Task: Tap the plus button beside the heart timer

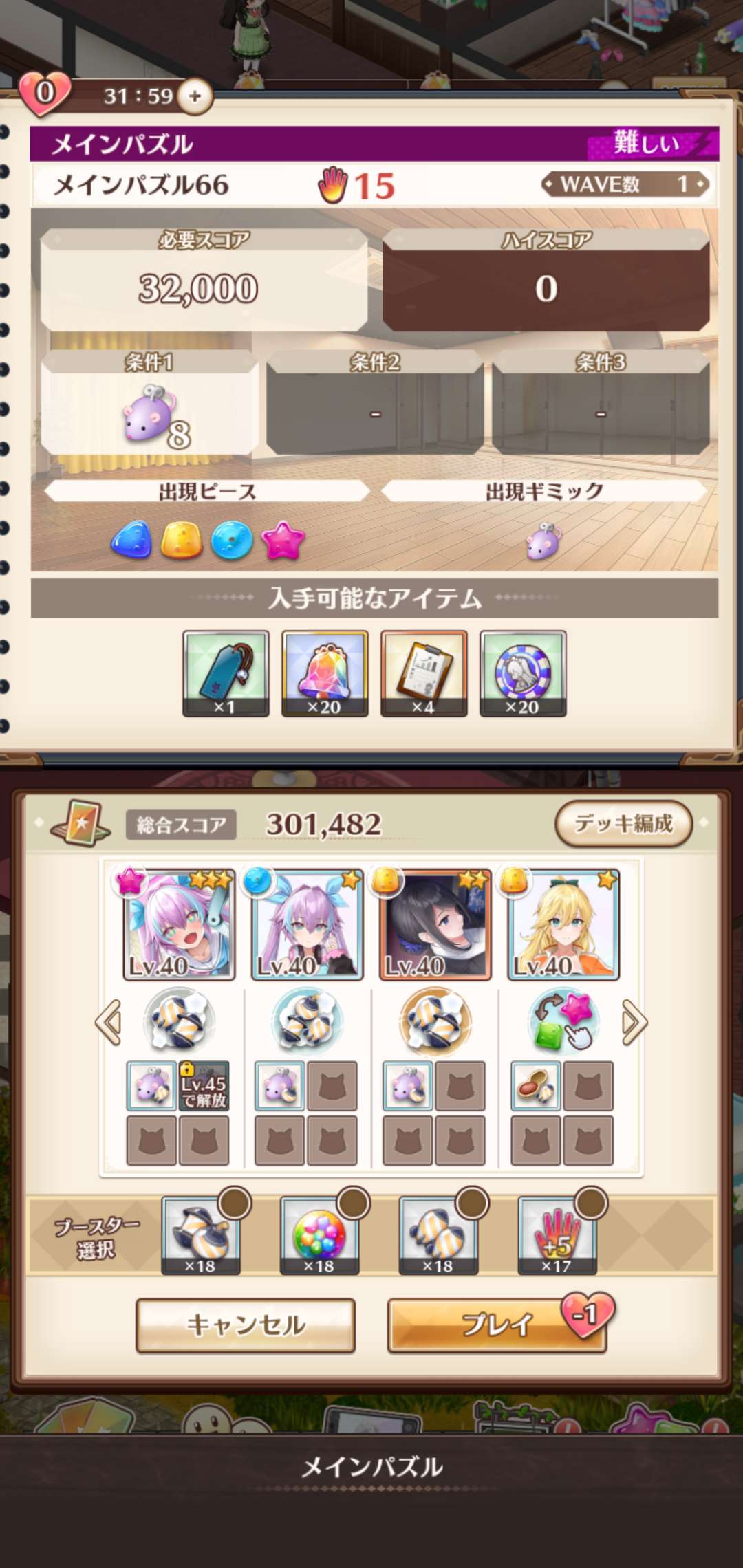Action: click(195, 96)
